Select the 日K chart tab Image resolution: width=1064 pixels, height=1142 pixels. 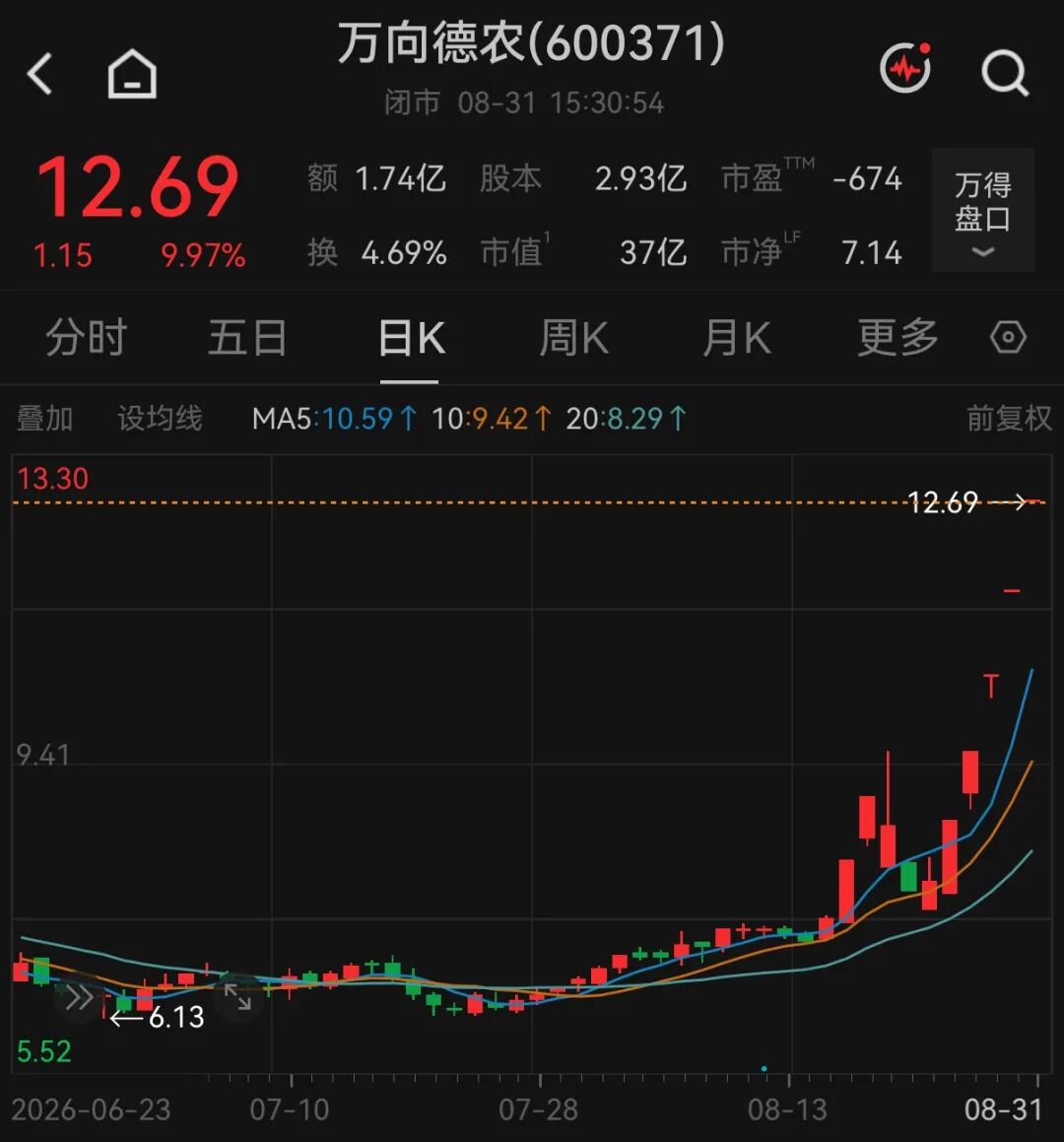coord(411,338)
